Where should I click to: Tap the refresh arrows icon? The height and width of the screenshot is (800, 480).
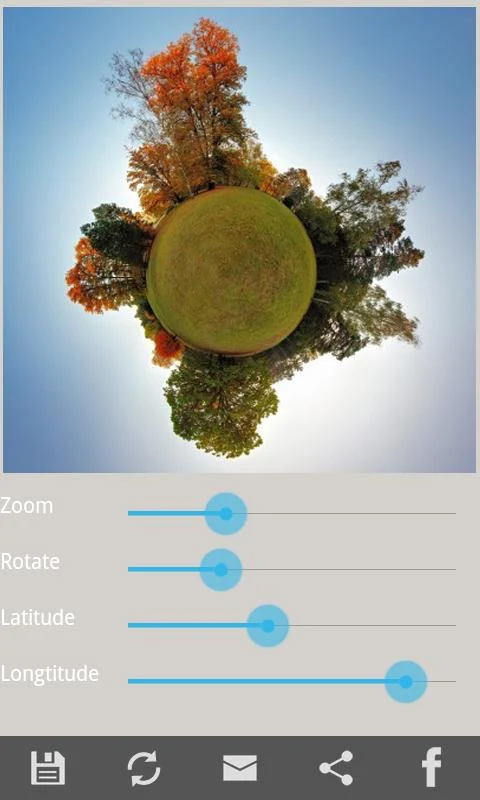(144, 768)
